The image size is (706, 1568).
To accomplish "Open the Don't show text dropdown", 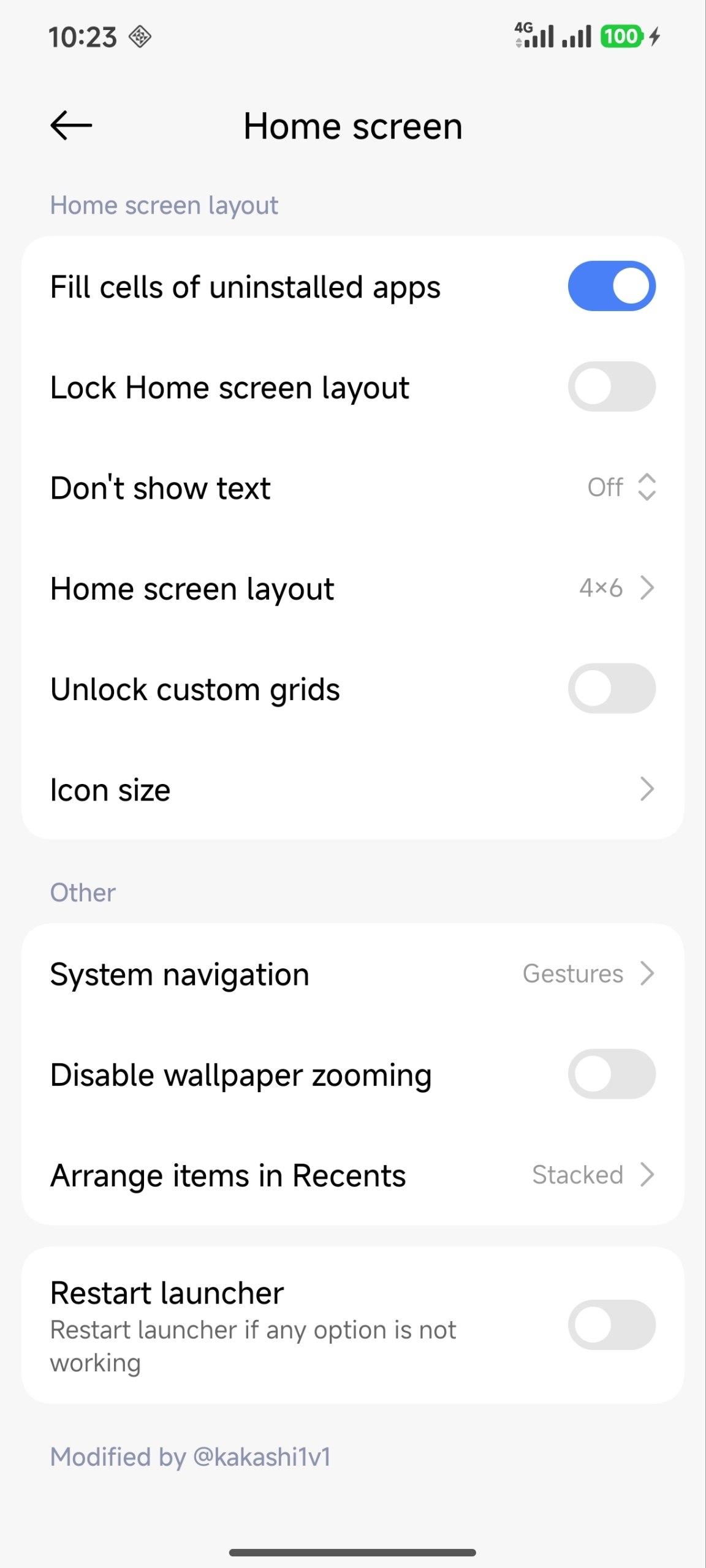I will (x=620, y=488).
